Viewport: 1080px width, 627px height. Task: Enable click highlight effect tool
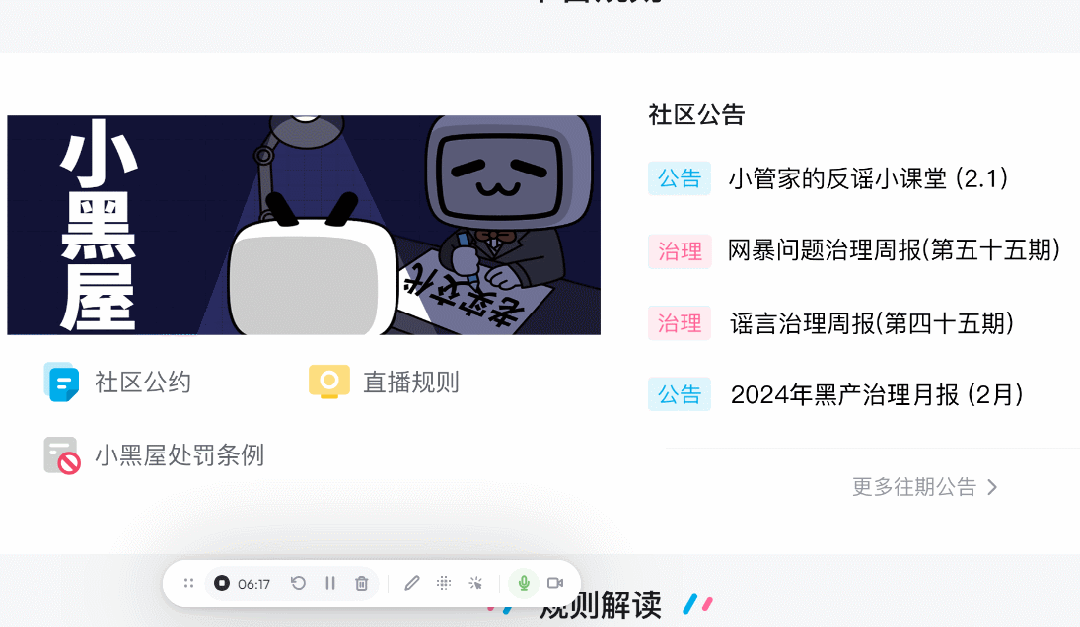click(476, 584)
